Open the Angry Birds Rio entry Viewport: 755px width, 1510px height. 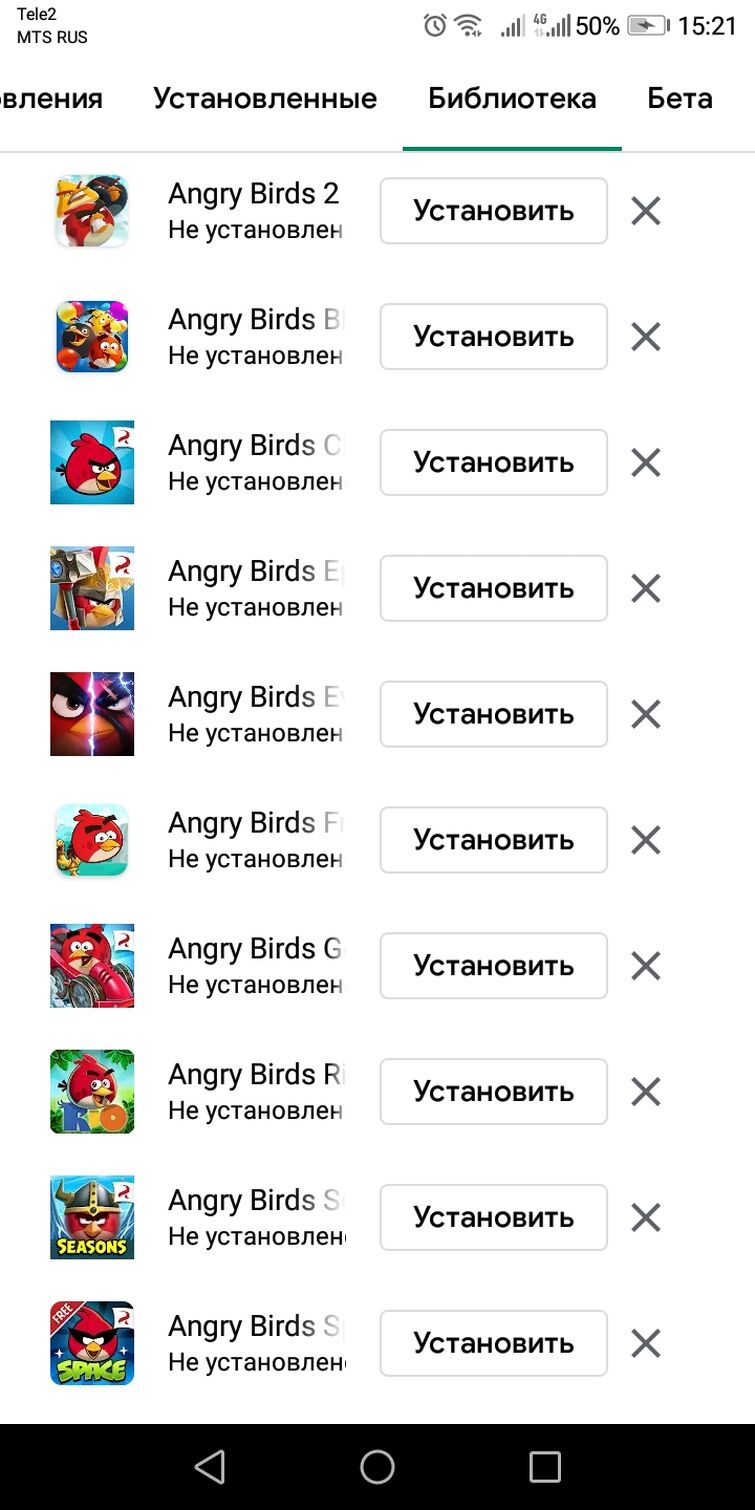pyautogui.click(x=254, y=1091)
